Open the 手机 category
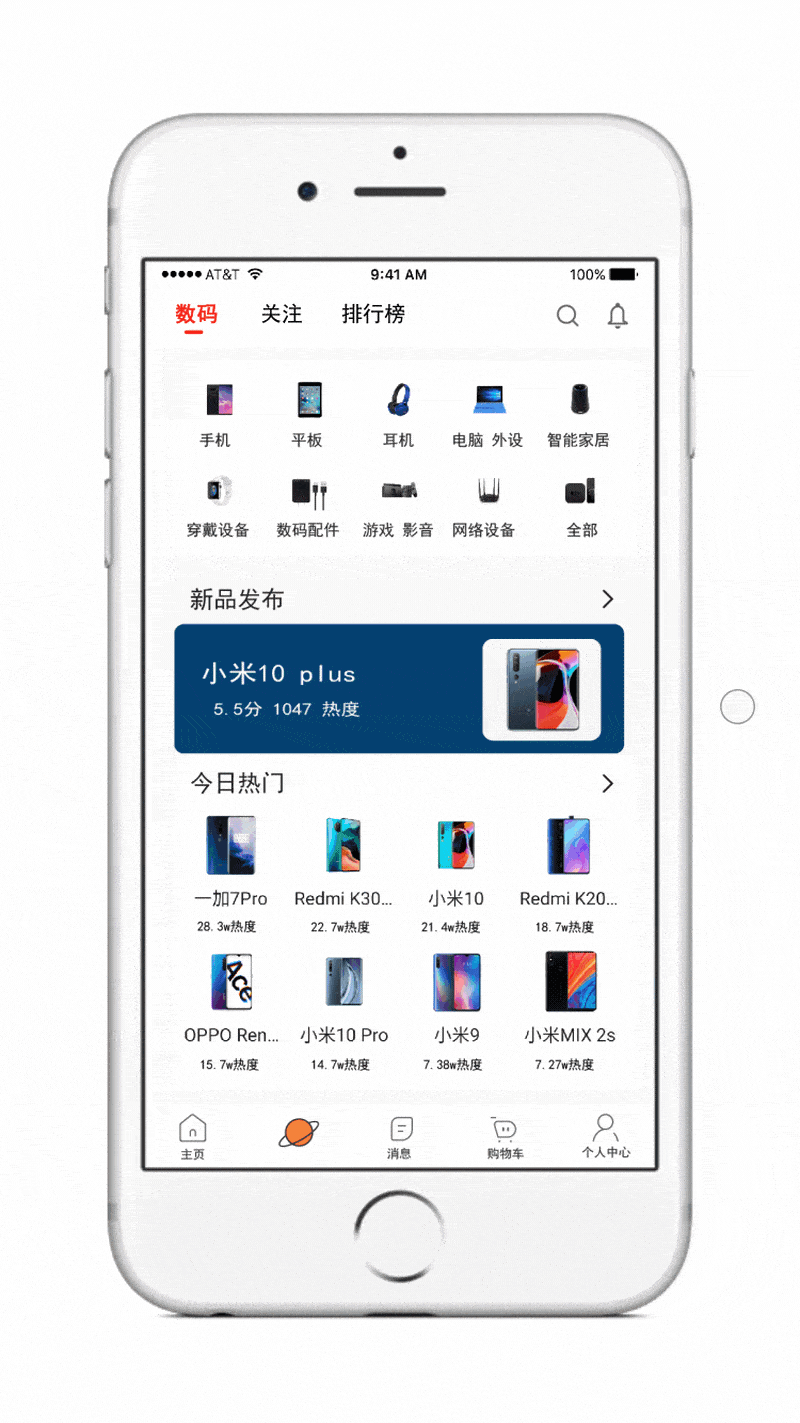Image resolution: width=800 pixels, height=1423 pixels. tap(215, 414)
